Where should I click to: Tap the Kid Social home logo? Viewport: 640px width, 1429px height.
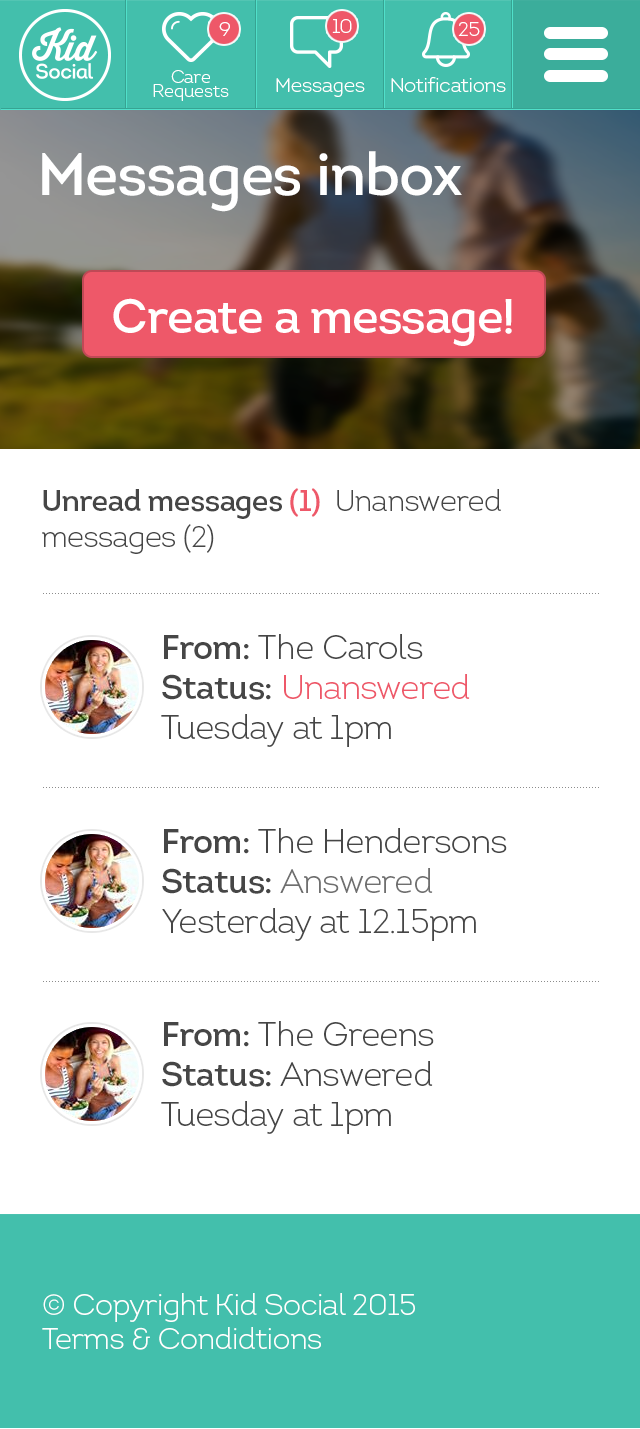(64, 55)
